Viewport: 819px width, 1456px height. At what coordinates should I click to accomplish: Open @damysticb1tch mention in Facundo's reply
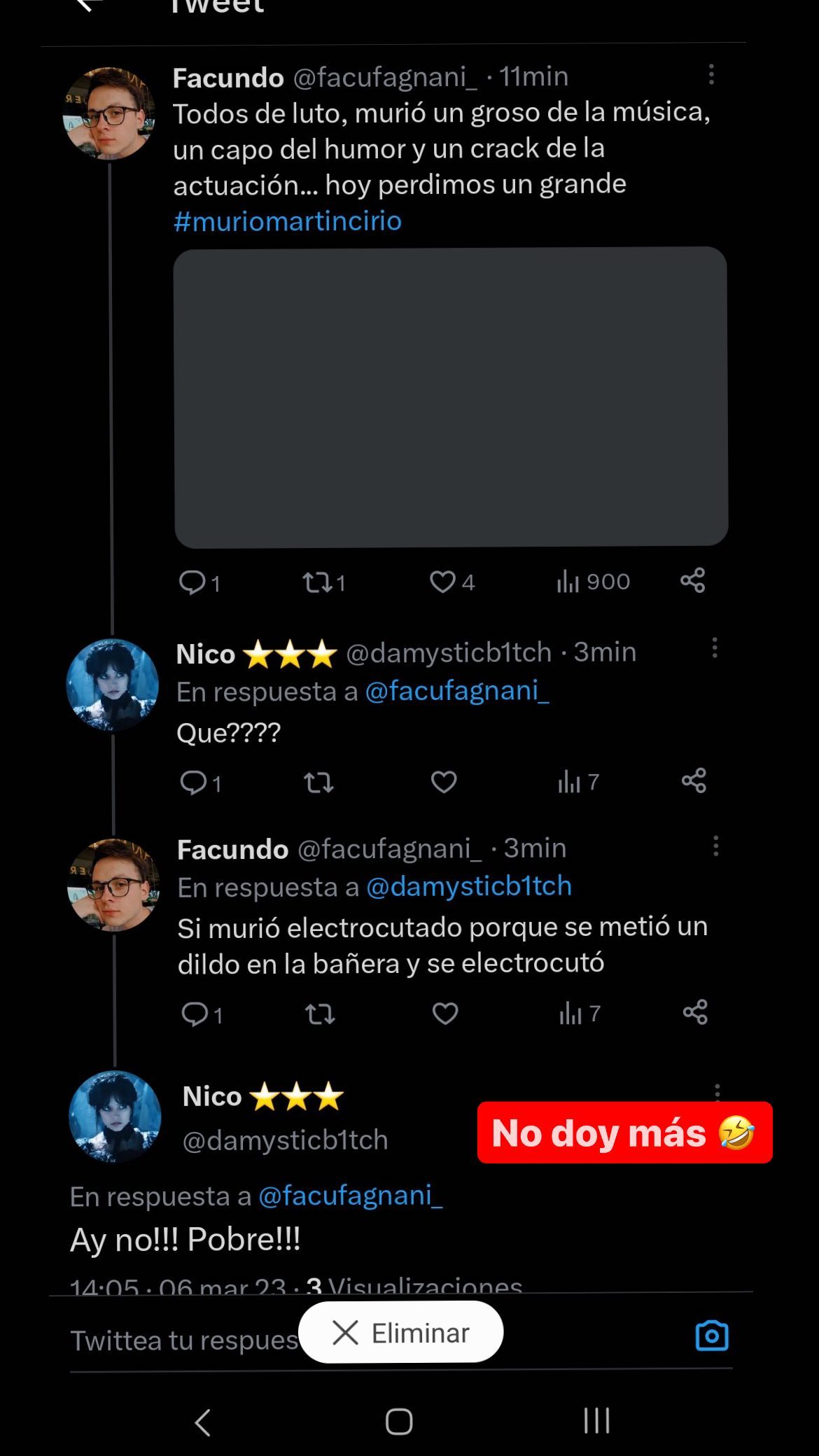click(469, 887)
